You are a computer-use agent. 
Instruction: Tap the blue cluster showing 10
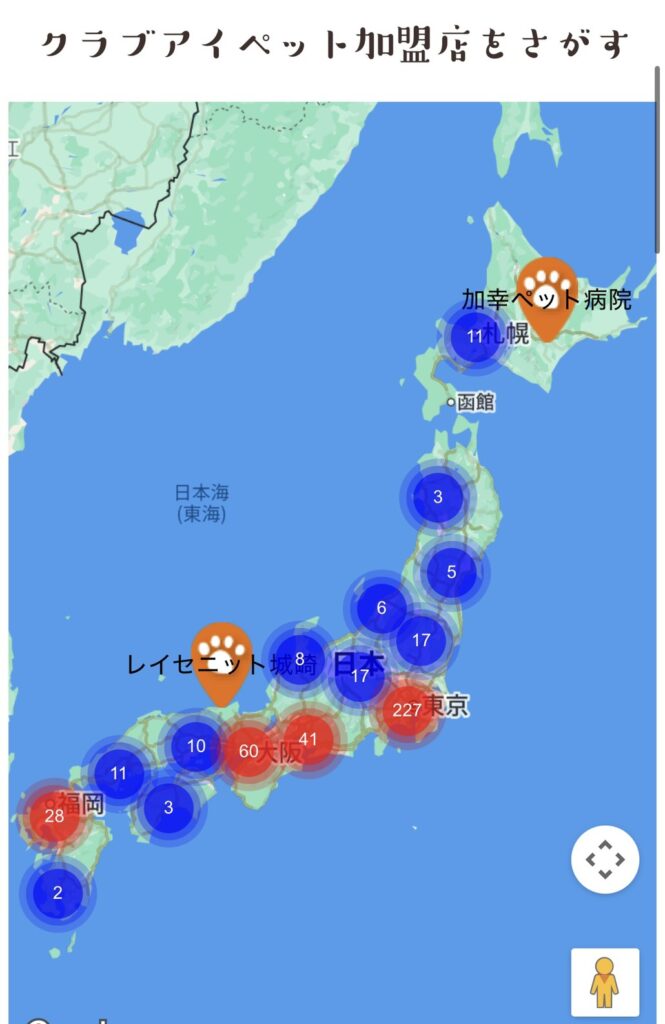coord(196,745)
